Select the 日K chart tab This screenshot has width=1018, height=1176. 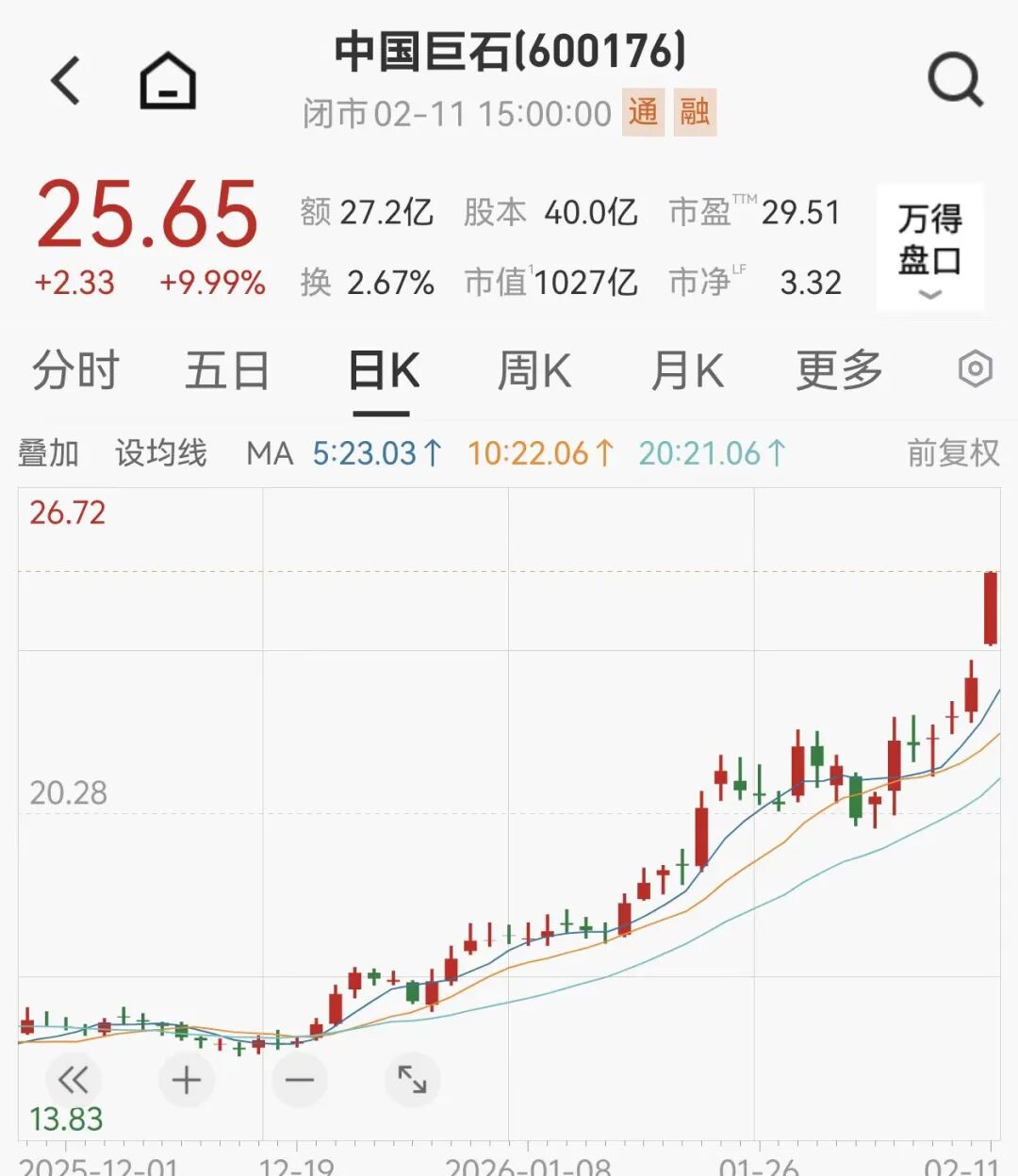[383, 370]
